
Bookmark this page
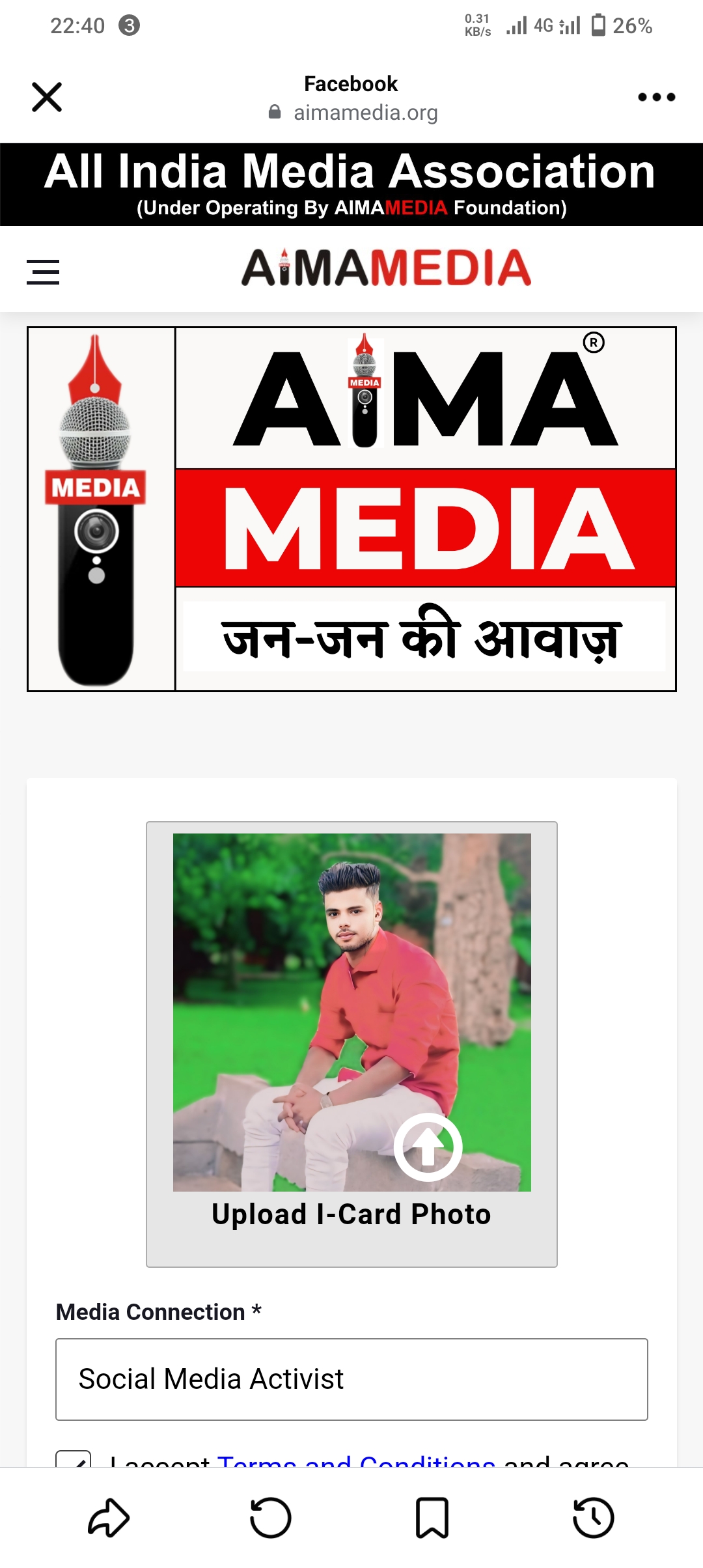click(432, 1518)
